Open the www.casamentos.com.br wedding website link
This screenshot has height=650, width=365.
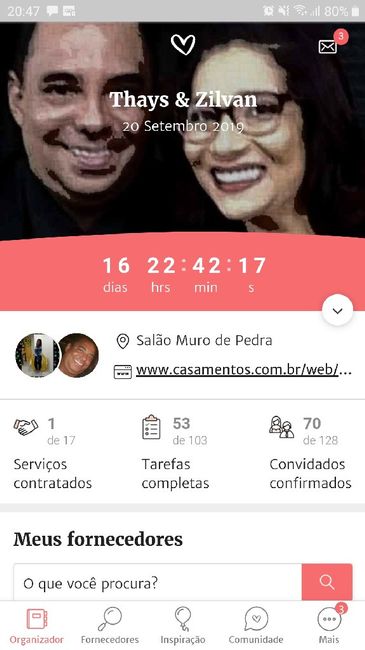[x=244, y=370]
